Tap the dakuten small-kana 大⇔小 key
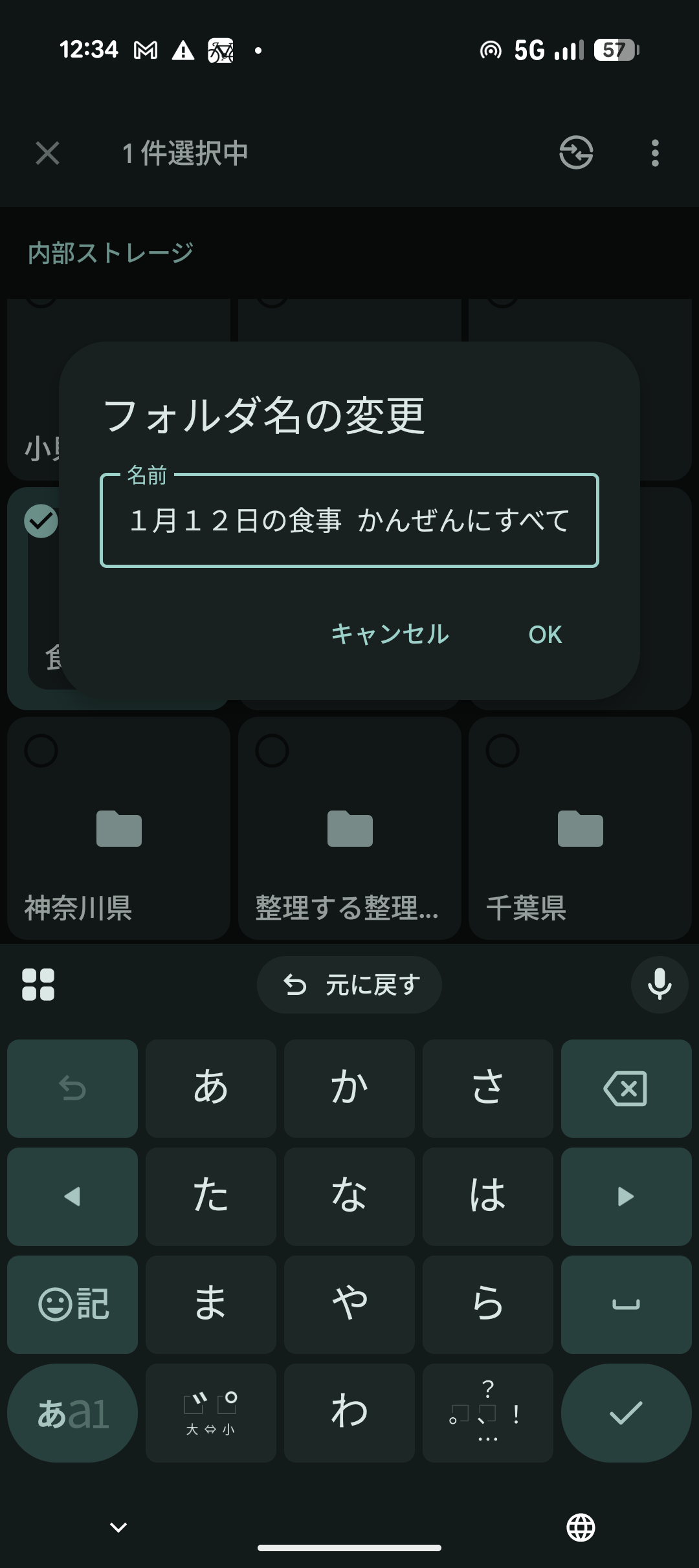699x1568 pixels. click(211, 1413)
